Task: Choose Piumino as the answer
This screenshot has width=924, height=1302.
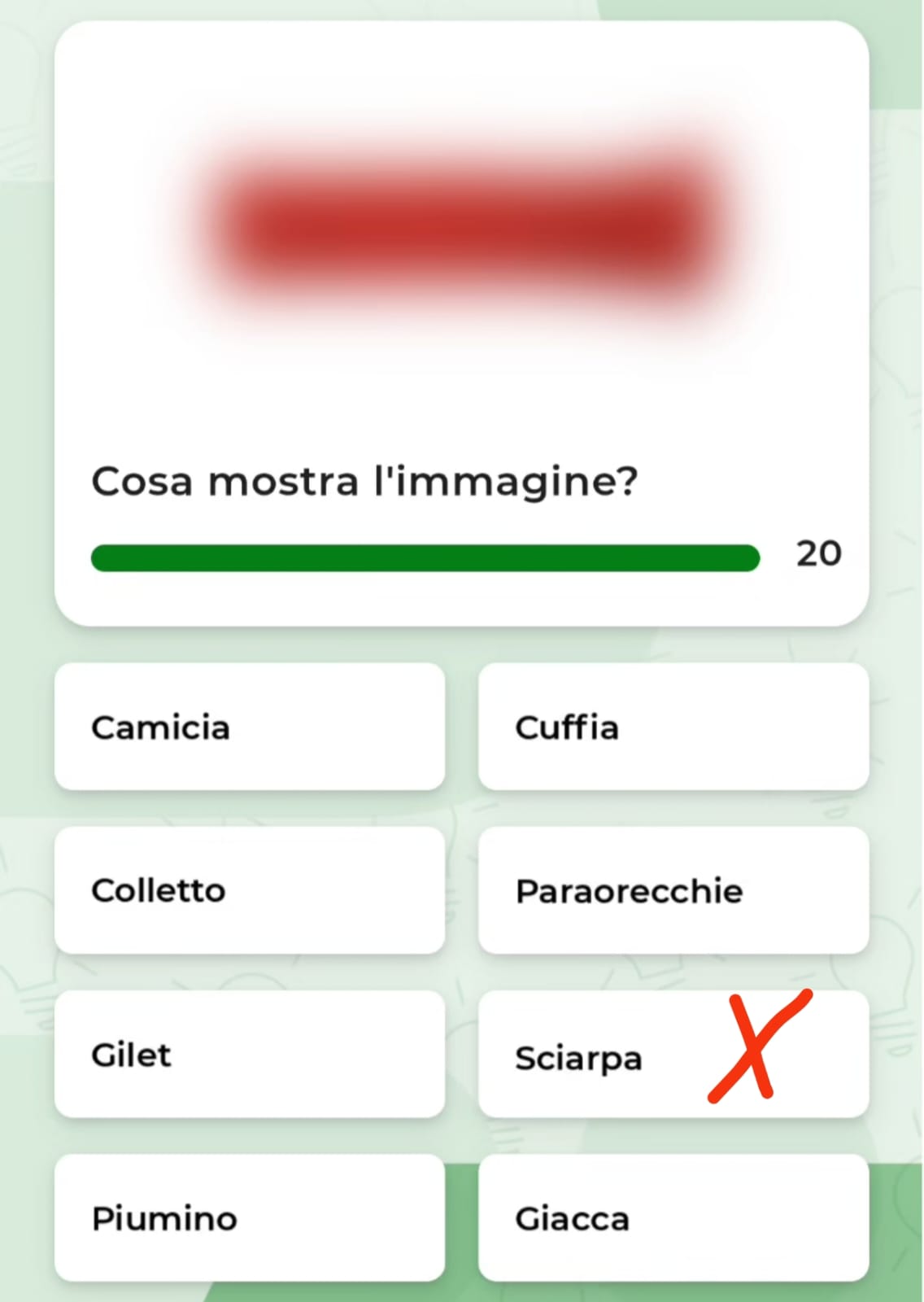Action: [x=249, y=1218]
